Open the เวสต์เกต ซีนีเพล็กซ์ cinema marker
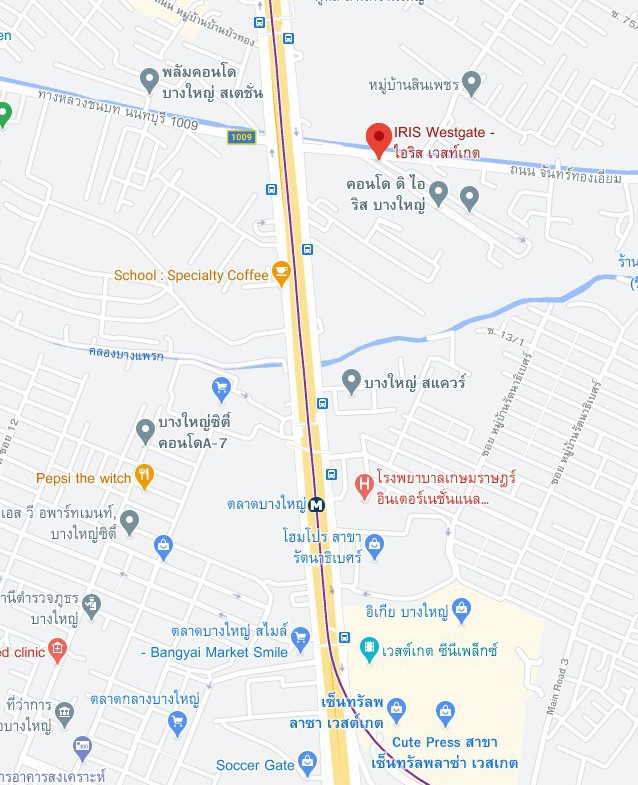 (370, 650)
